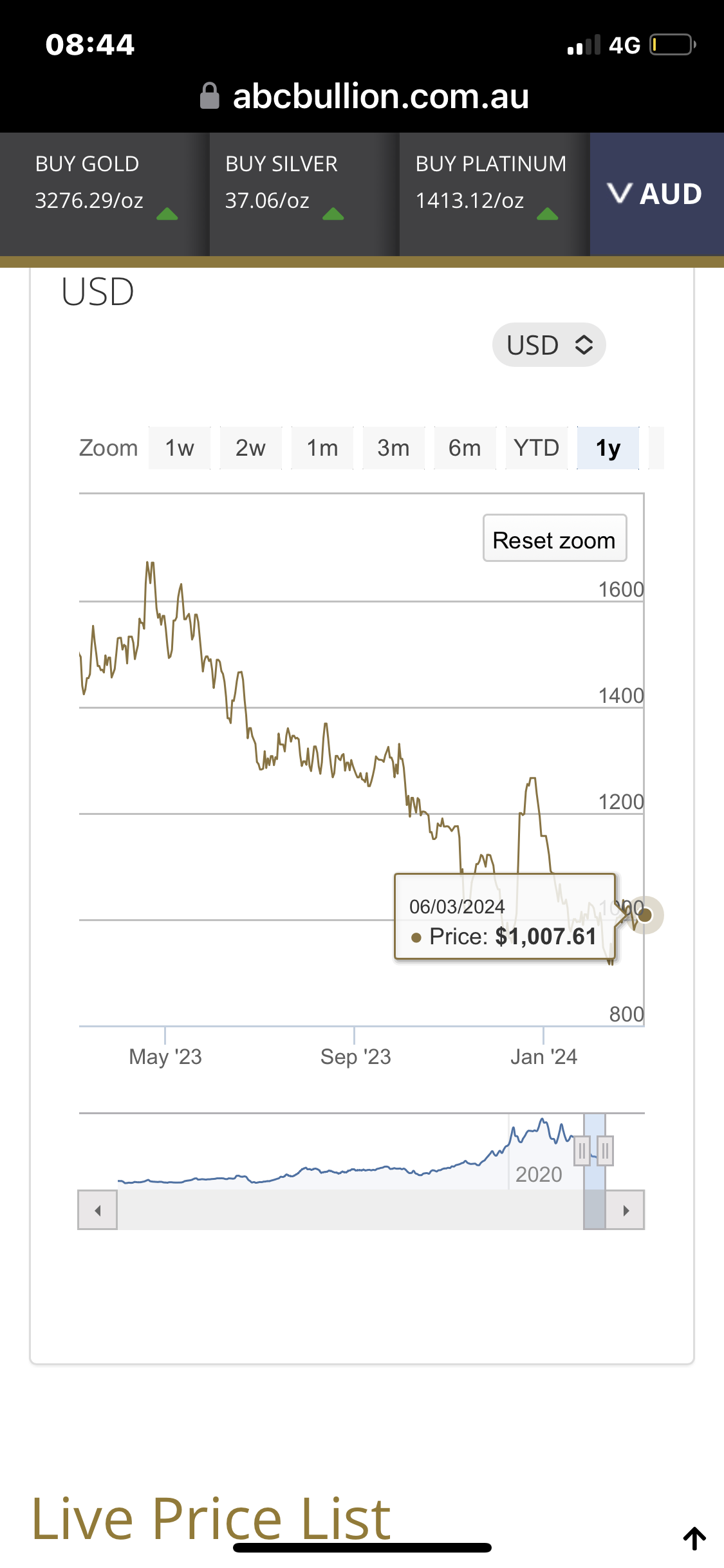The width and height of the screenshot is (724, 1568).
Task: Select the 1y zoom range
Action: pos(608,448)
